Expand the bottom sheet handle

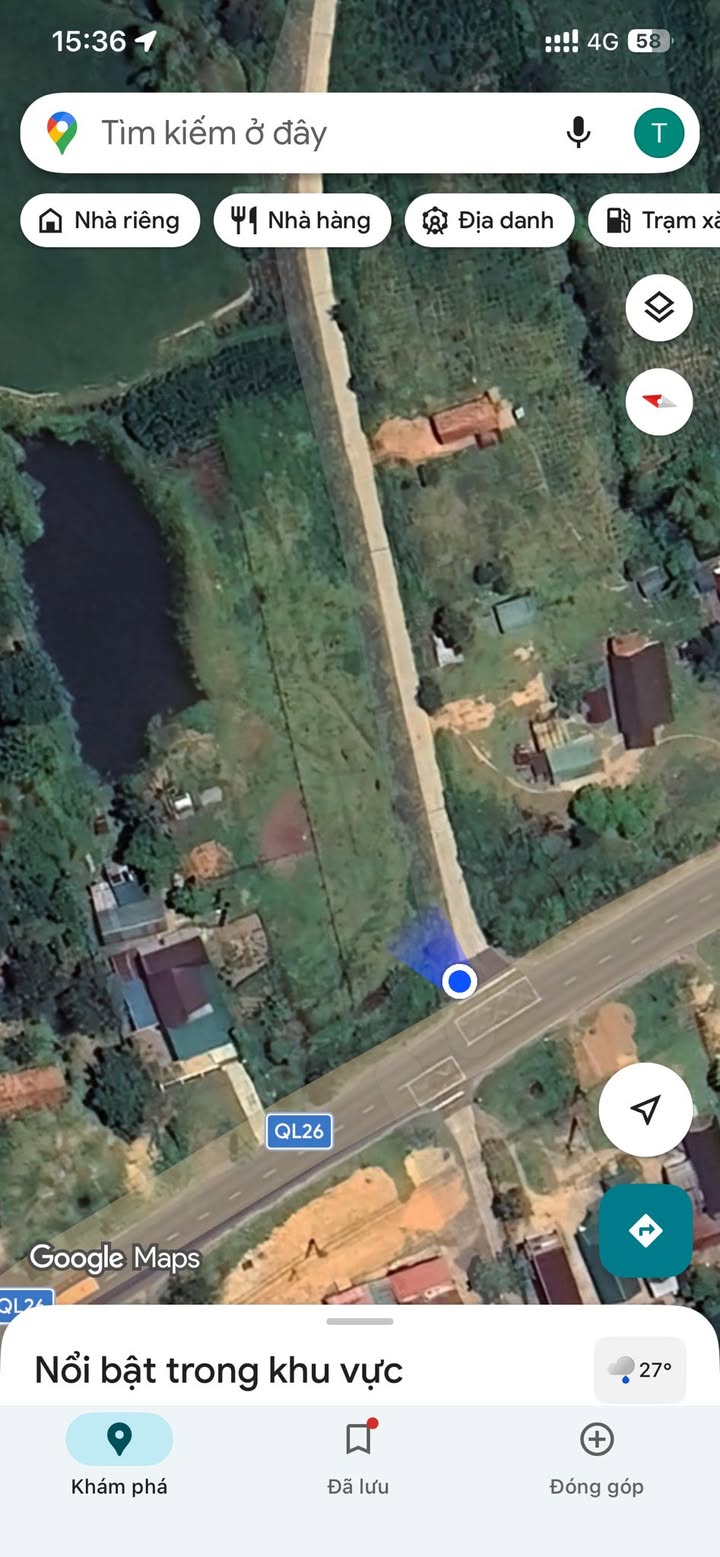360,1321
